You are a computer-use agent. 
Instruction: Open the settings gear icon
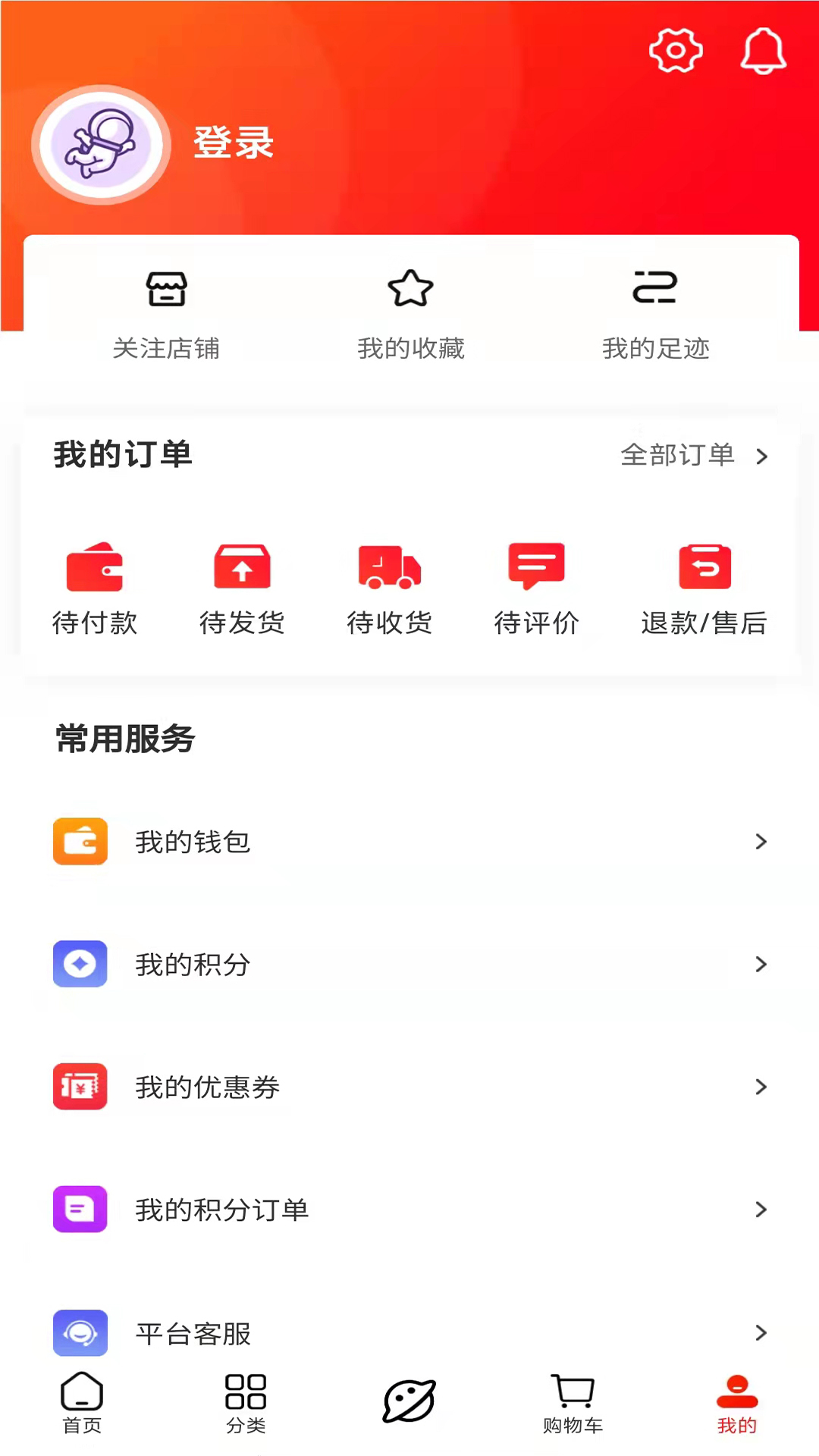pos(676,51)
